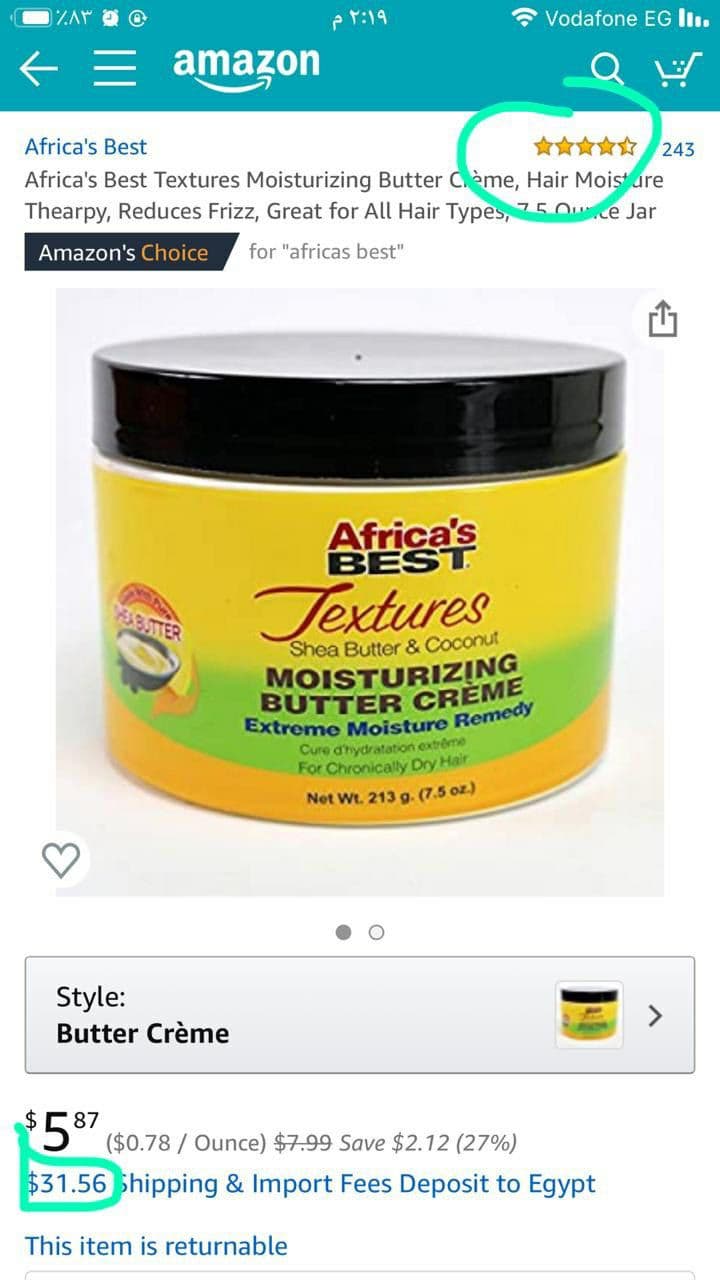Tap the Amazon logo to go home
The width and height of the screenshot is (720, 1280).
246,66
